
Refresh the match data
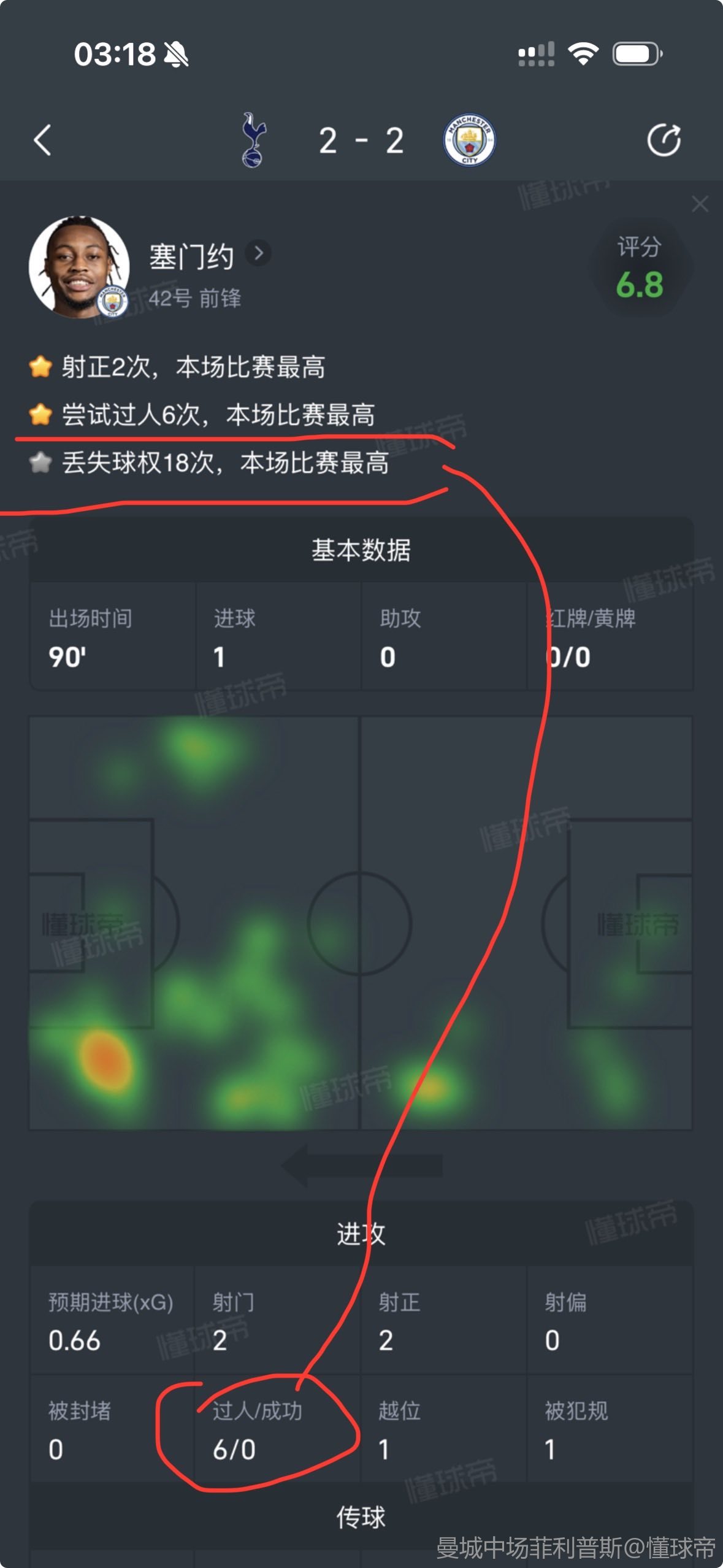click(x=664, y=140)
